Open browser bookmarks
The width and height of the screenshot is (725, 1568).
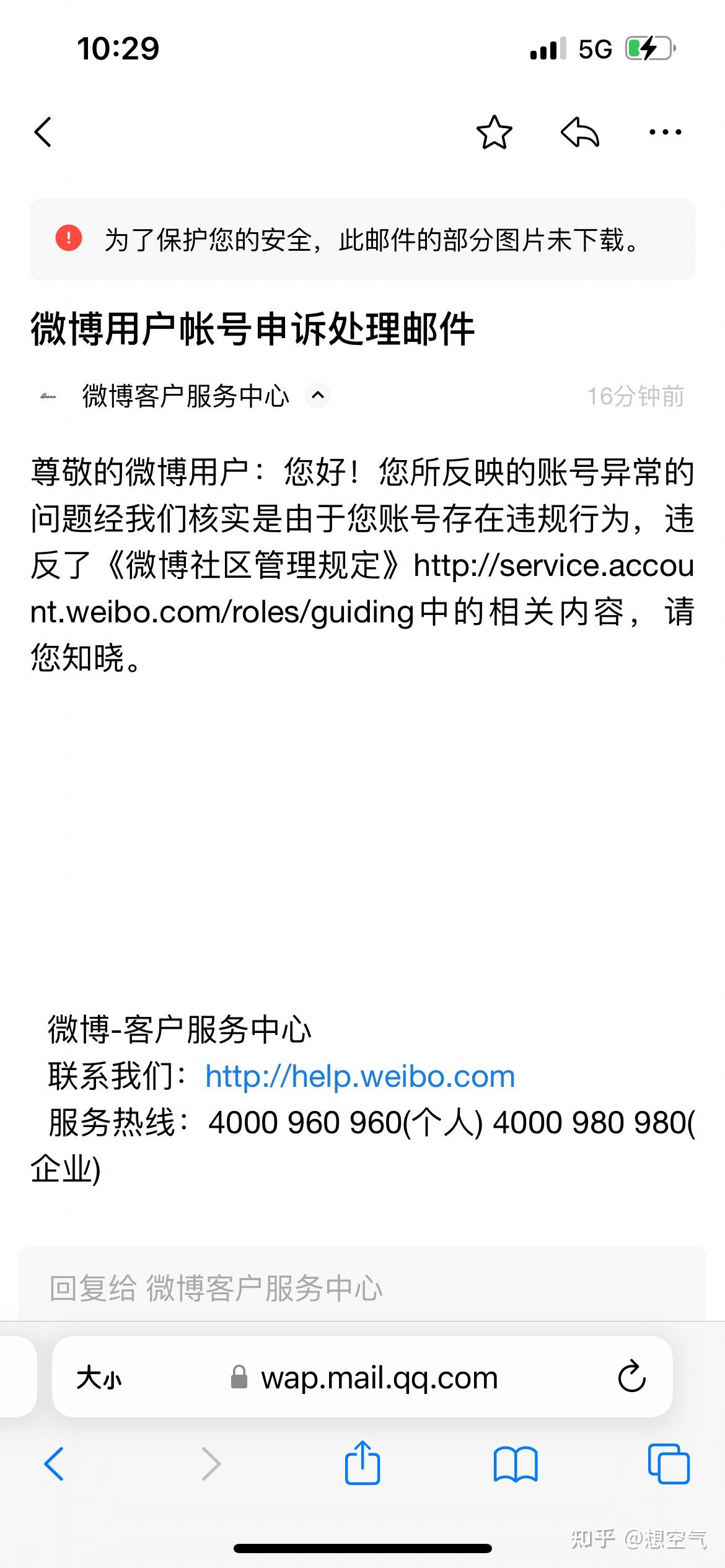[516, 1465]
